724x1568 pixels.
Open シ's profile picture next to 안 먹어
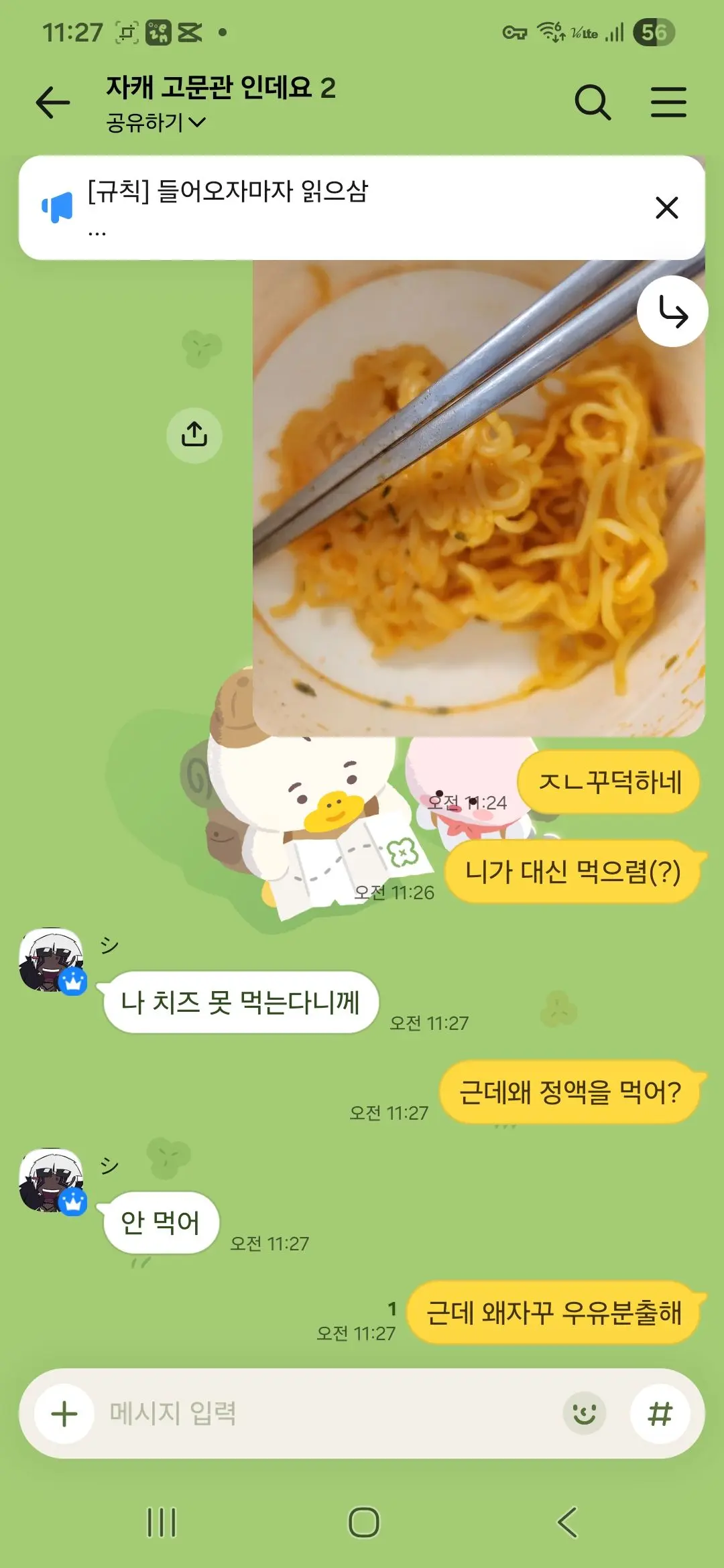52,1180
